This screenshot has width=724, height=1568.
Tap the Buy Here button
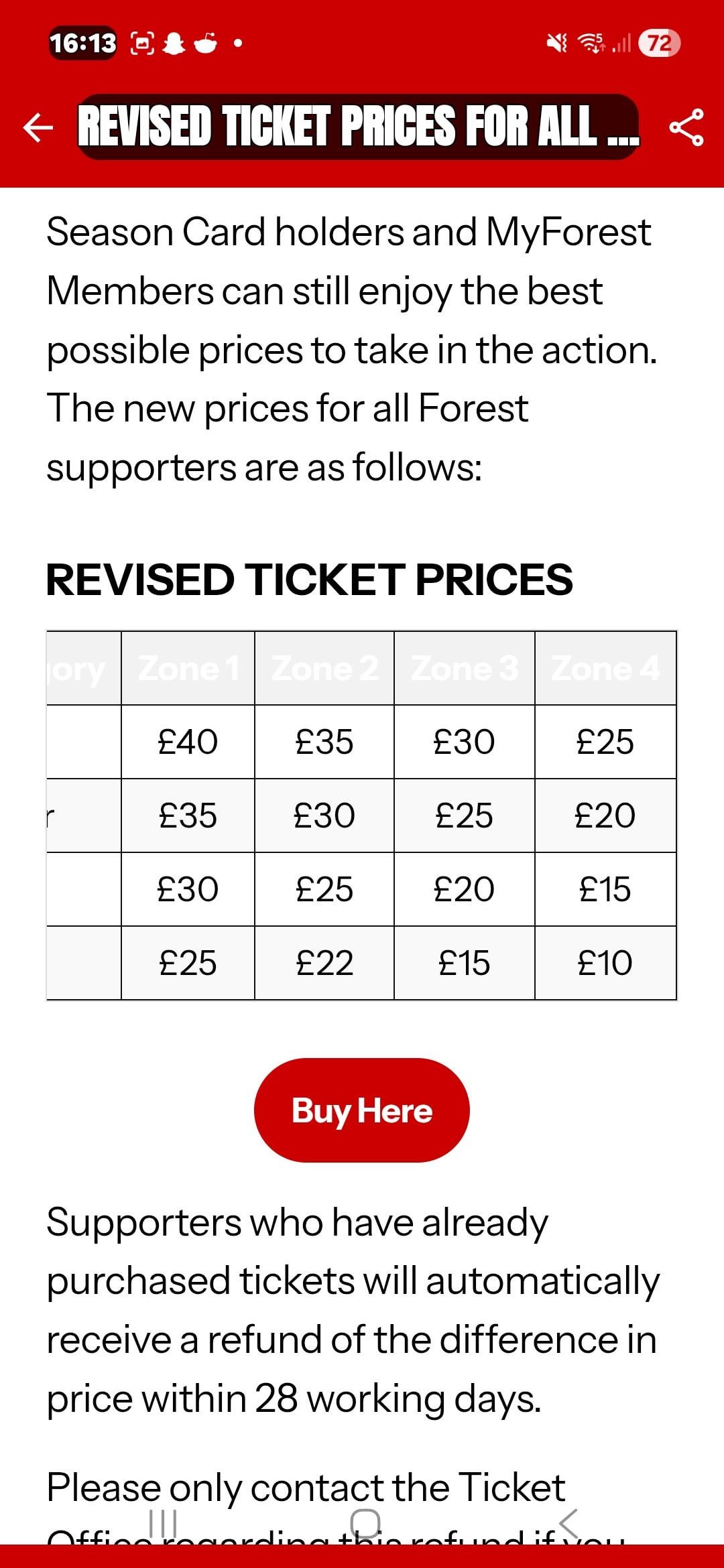[x=362, y=1110]
